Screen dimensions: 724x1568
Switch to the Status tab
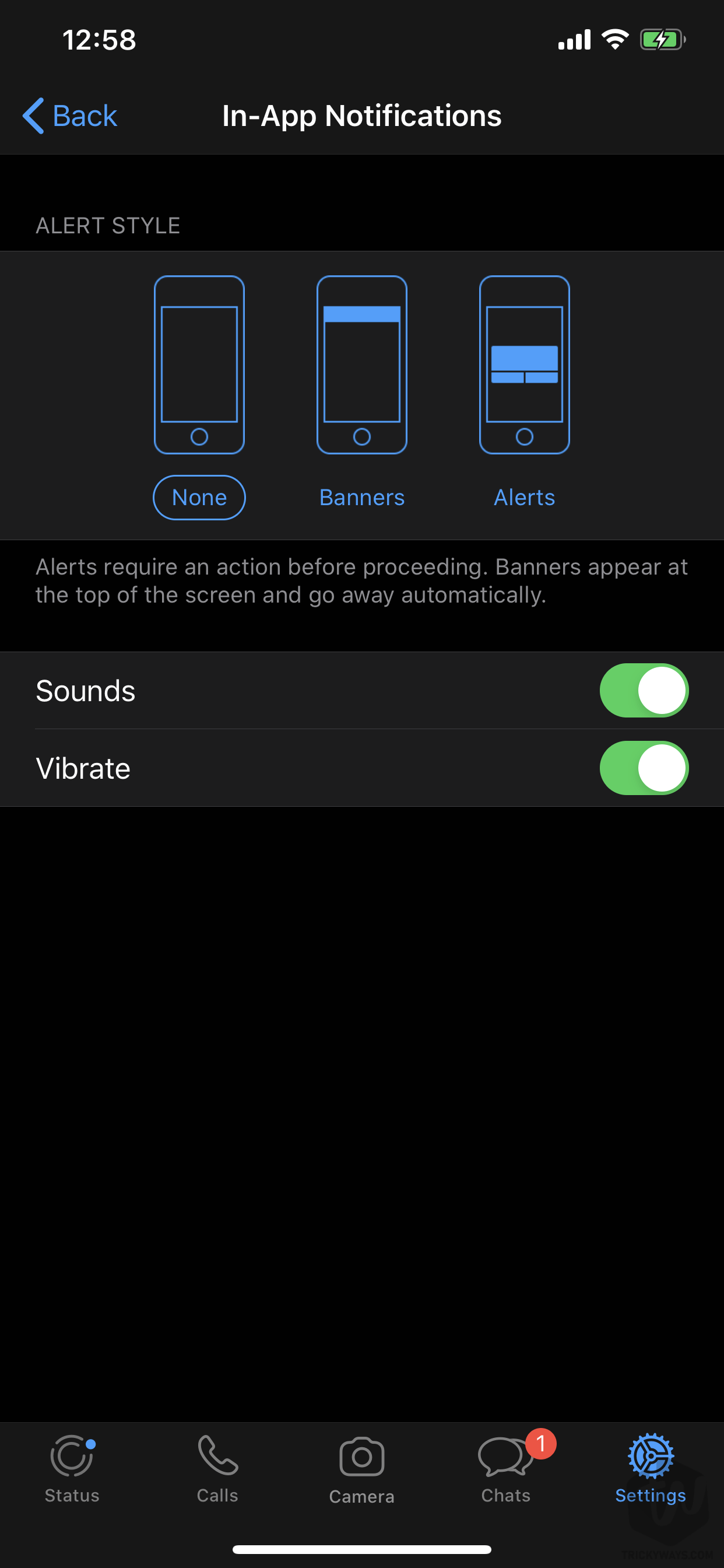click(72, 1469)
